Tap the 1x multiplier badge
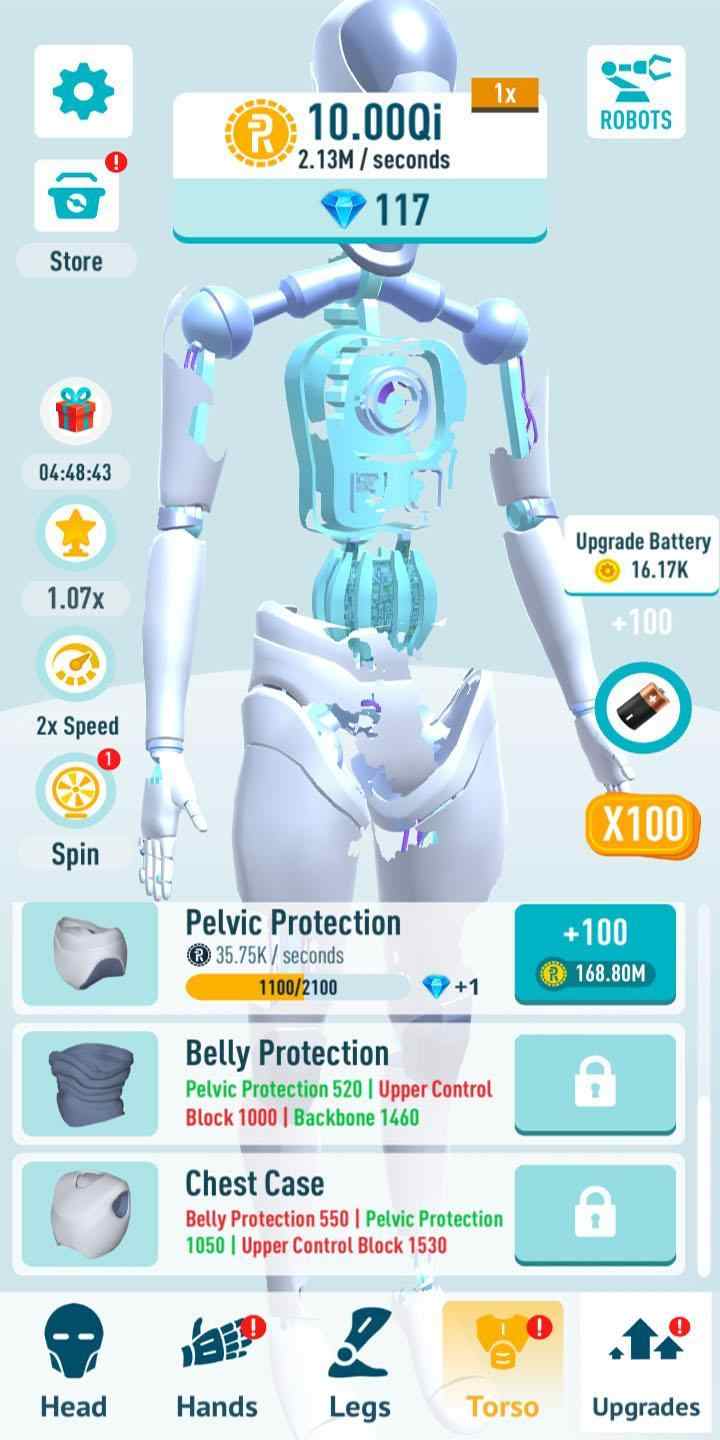 (x=505, y=95)
